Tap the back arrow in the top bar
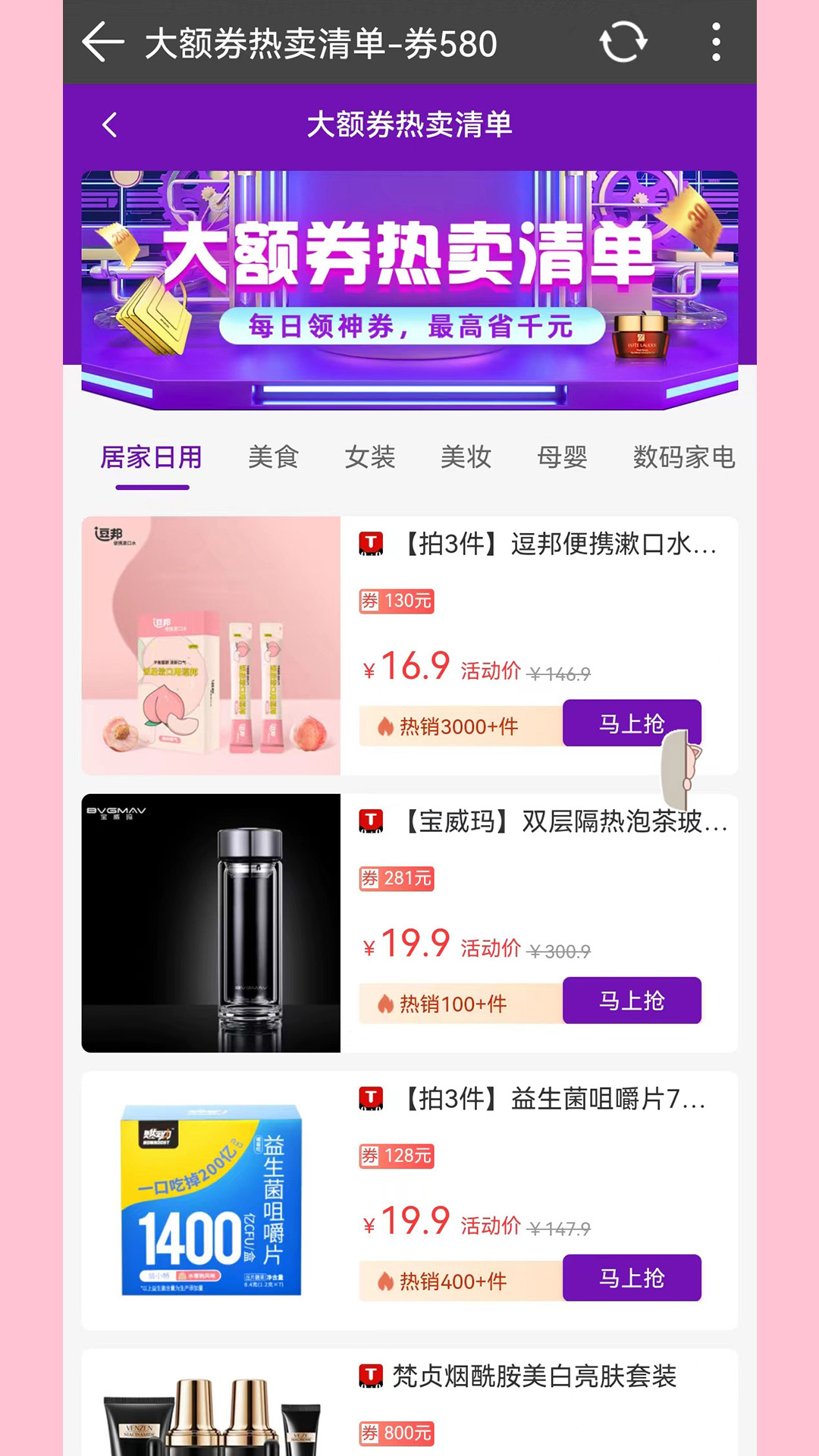 [103, 42]
